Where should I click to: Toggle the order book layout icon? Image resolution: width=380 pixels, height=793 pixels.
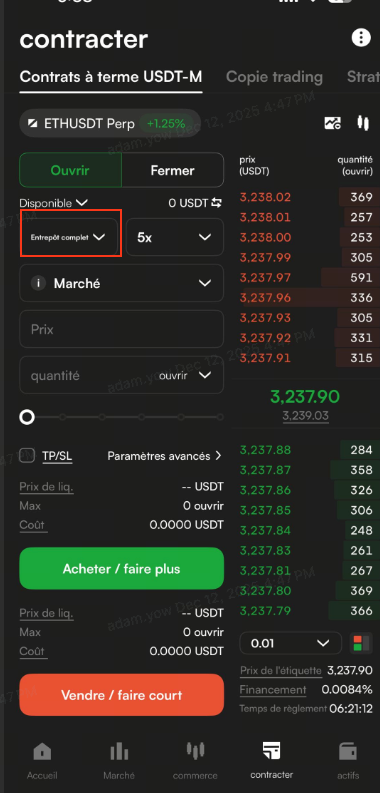point(360,643)
